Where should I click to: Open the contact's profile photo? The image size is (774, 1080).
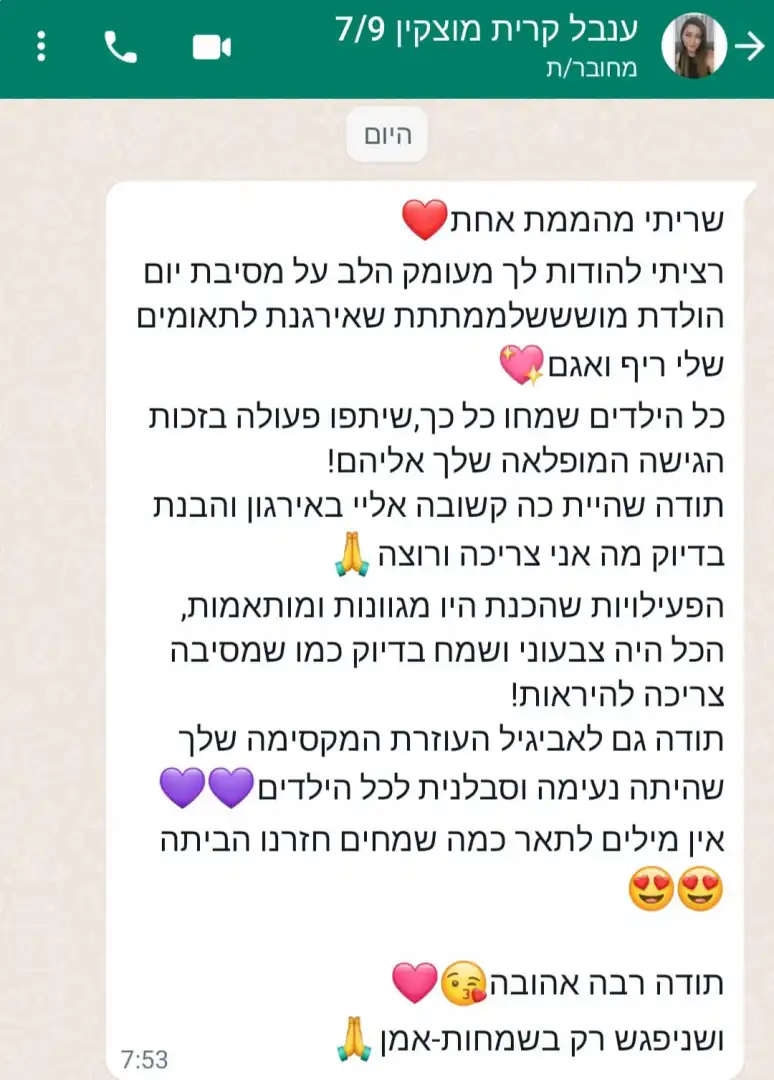pyautogui.click(x=694, y=46)
